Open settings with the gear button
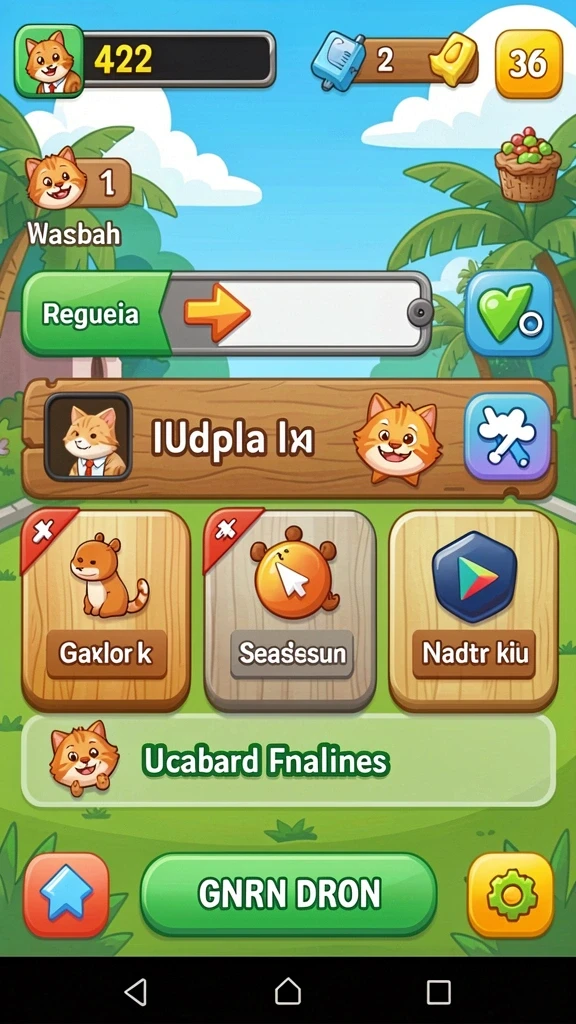This screenshot has height=1024, width=576. pos(511,895)
